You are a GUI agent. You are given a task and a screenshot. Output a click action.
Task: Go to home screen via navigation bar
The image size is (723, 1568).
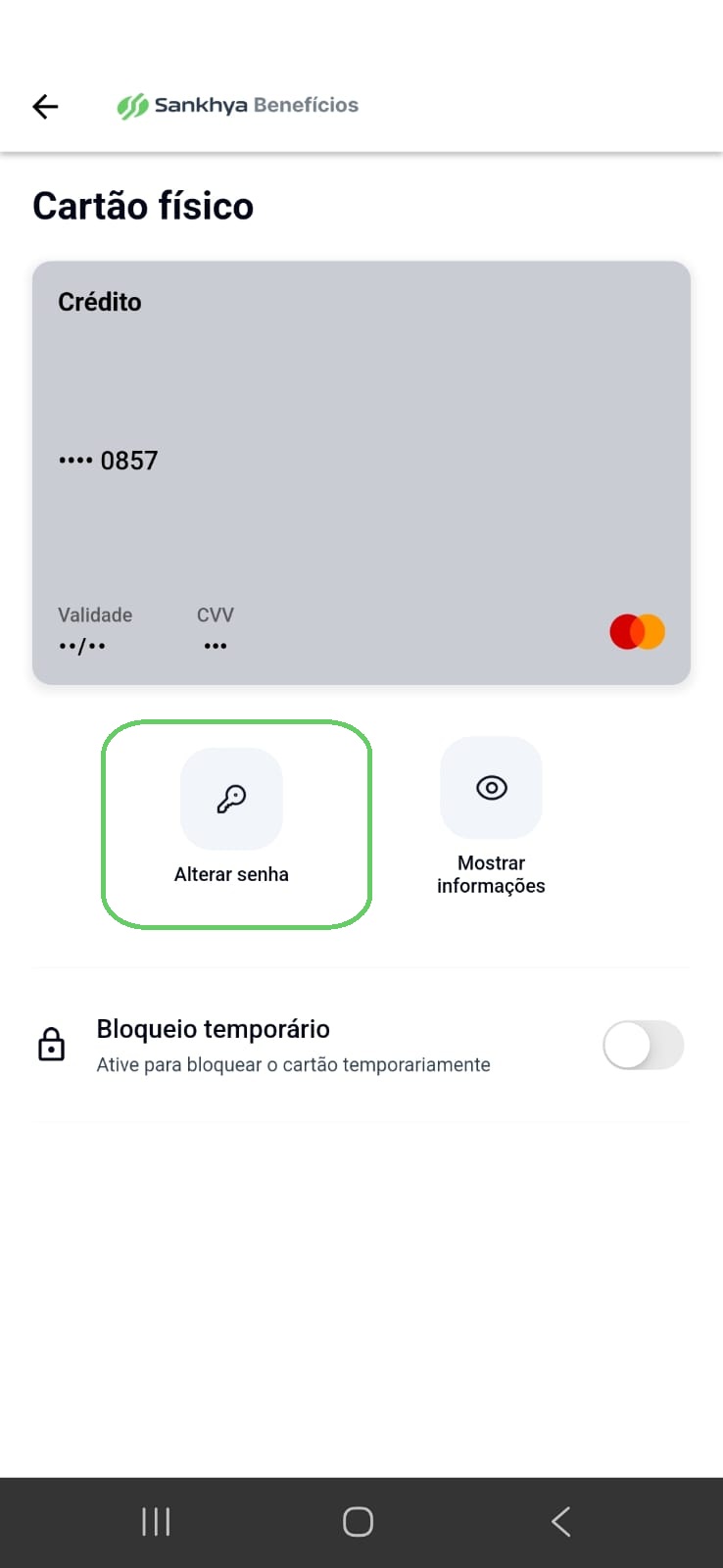358,1522
